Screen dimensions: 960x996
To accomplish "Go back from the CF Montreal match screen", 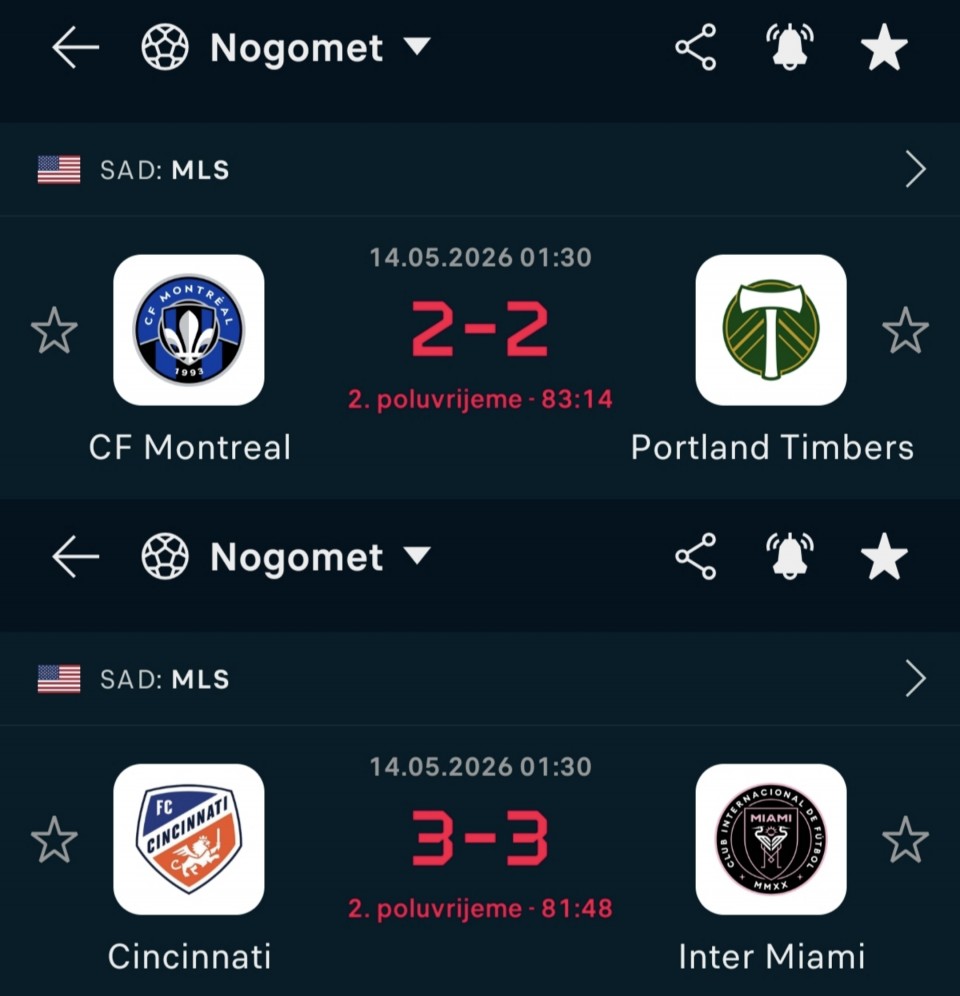I will pyautogui.click(x=75, y=47).
